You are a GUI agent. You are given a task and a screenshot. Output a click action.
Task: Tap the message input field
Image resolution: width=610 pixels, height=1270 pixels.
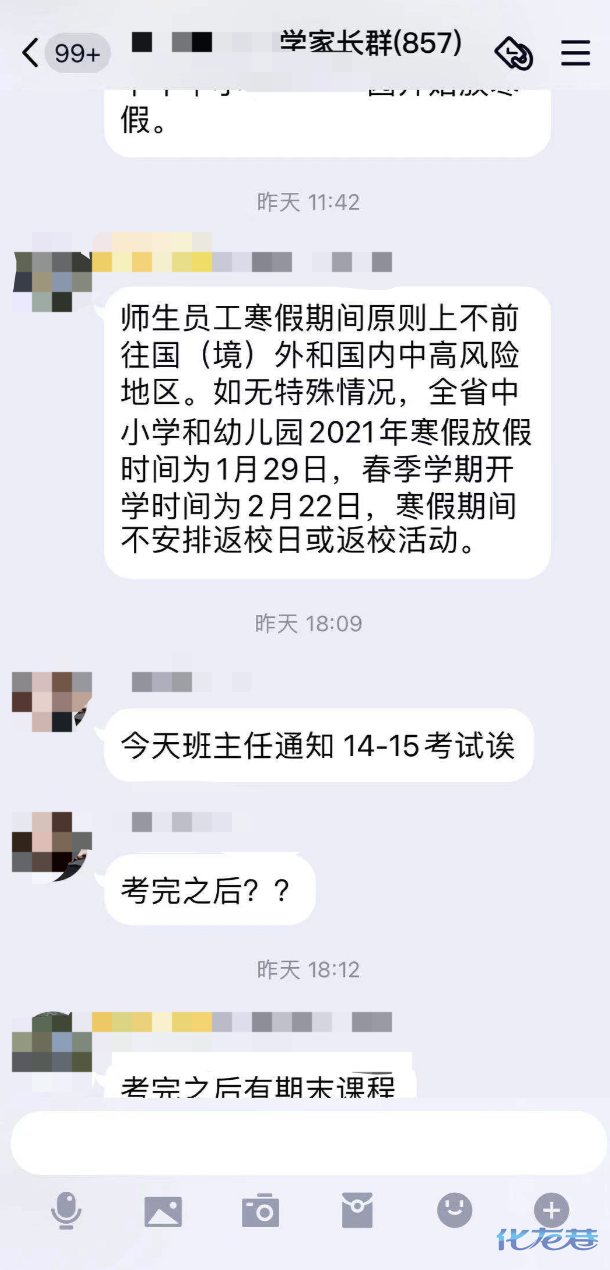305,1142
